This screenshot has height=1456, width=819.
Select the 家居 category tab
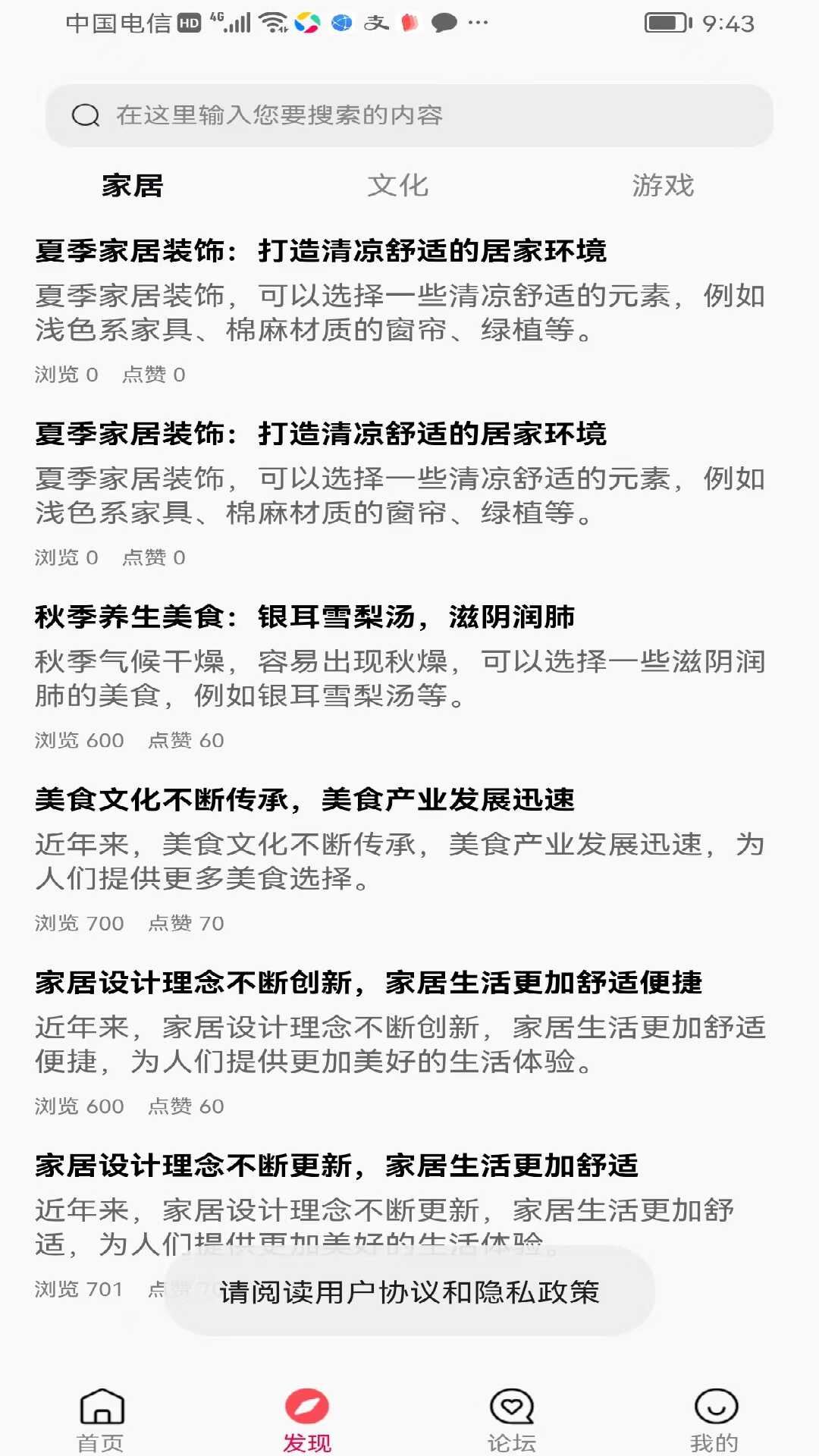[133, 185]
